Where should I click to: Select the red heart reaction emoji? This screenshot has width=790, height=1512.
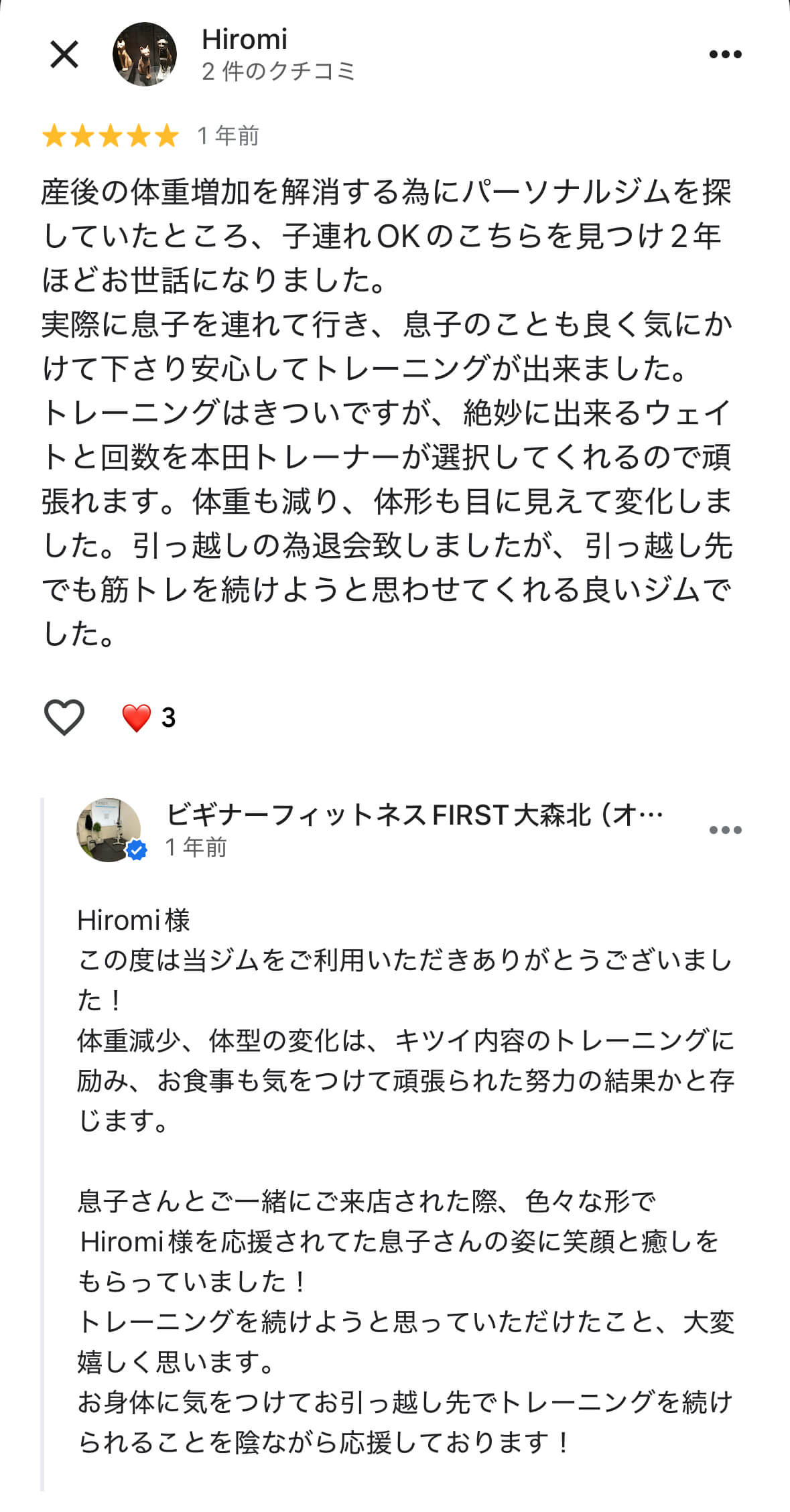point(136,718)
